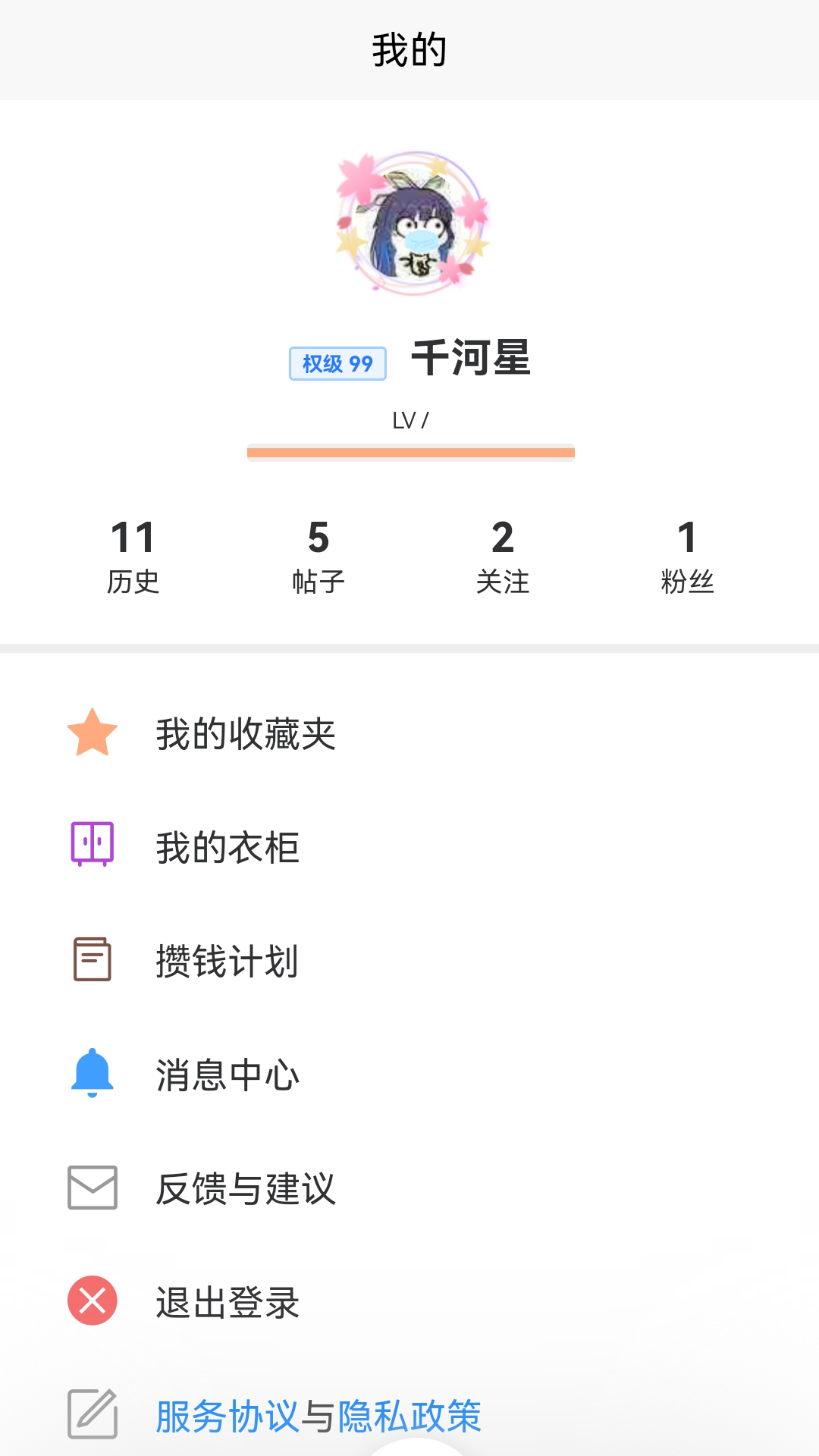819x1456 pixels.
Task: Click the 权级 99 badge
Action: pyautogui.click(x=336, y=364)
